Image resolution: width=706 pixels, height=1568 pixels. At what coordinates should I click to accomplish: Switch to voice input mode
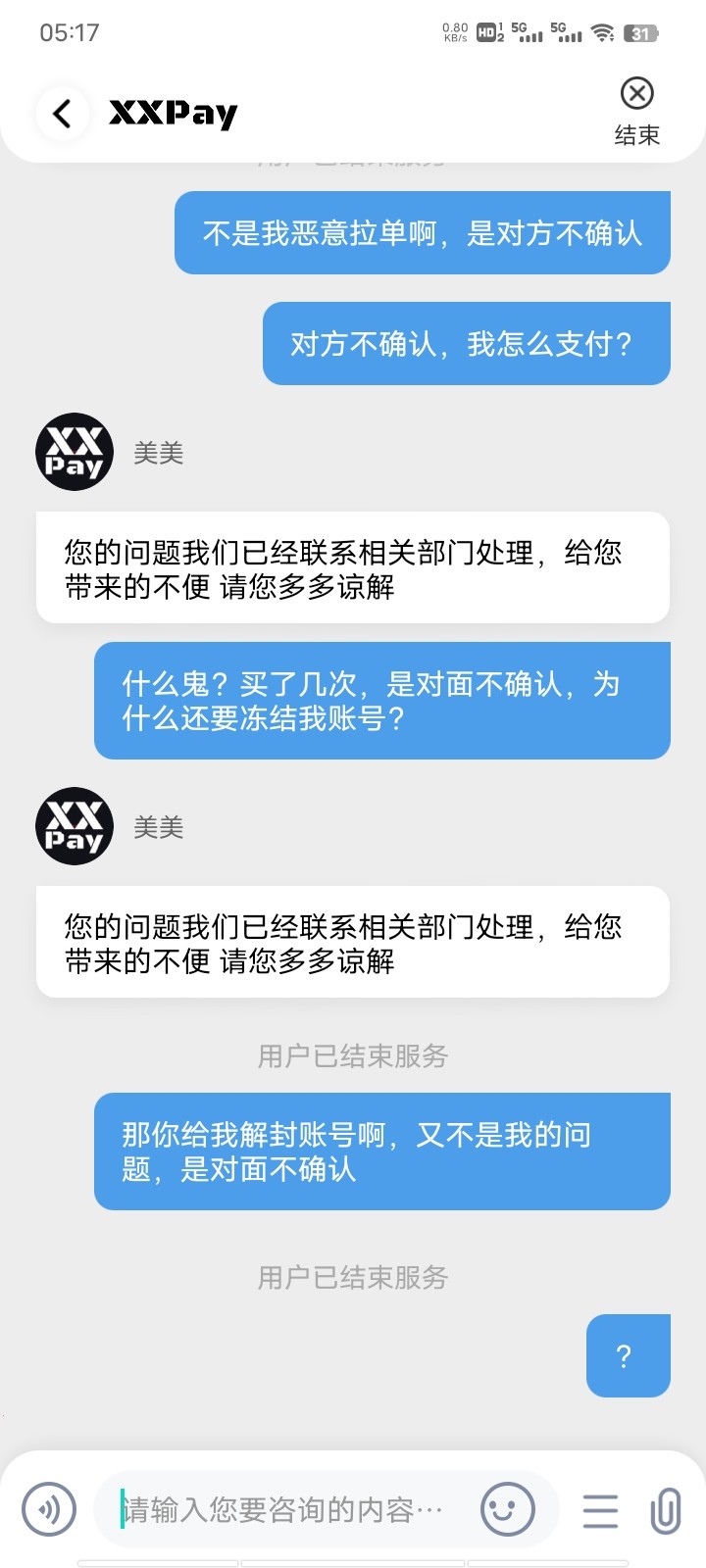49,1509
